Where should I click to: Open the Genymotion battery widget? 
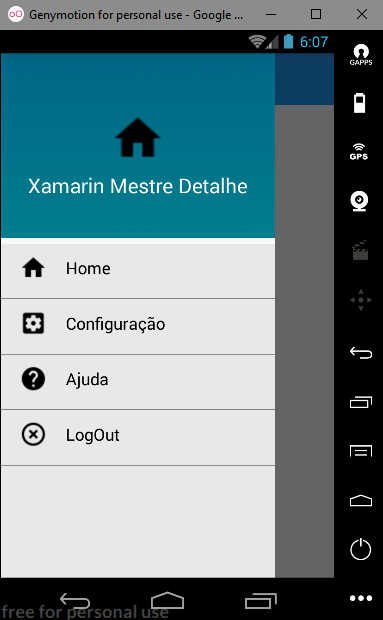coord(359,103)
